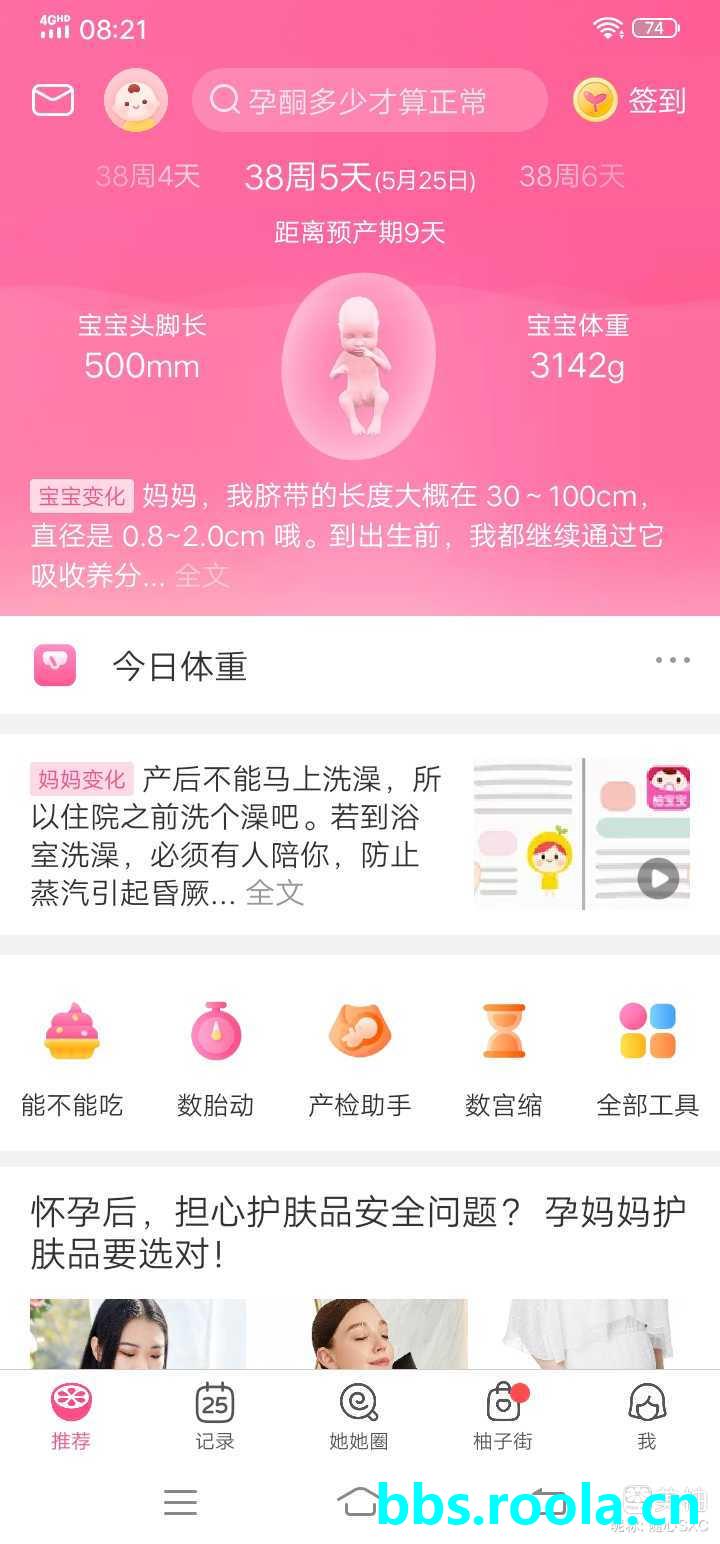Check in with the 签到 button
Viewport: 720px width, 1544px height.
pos(631,100)
